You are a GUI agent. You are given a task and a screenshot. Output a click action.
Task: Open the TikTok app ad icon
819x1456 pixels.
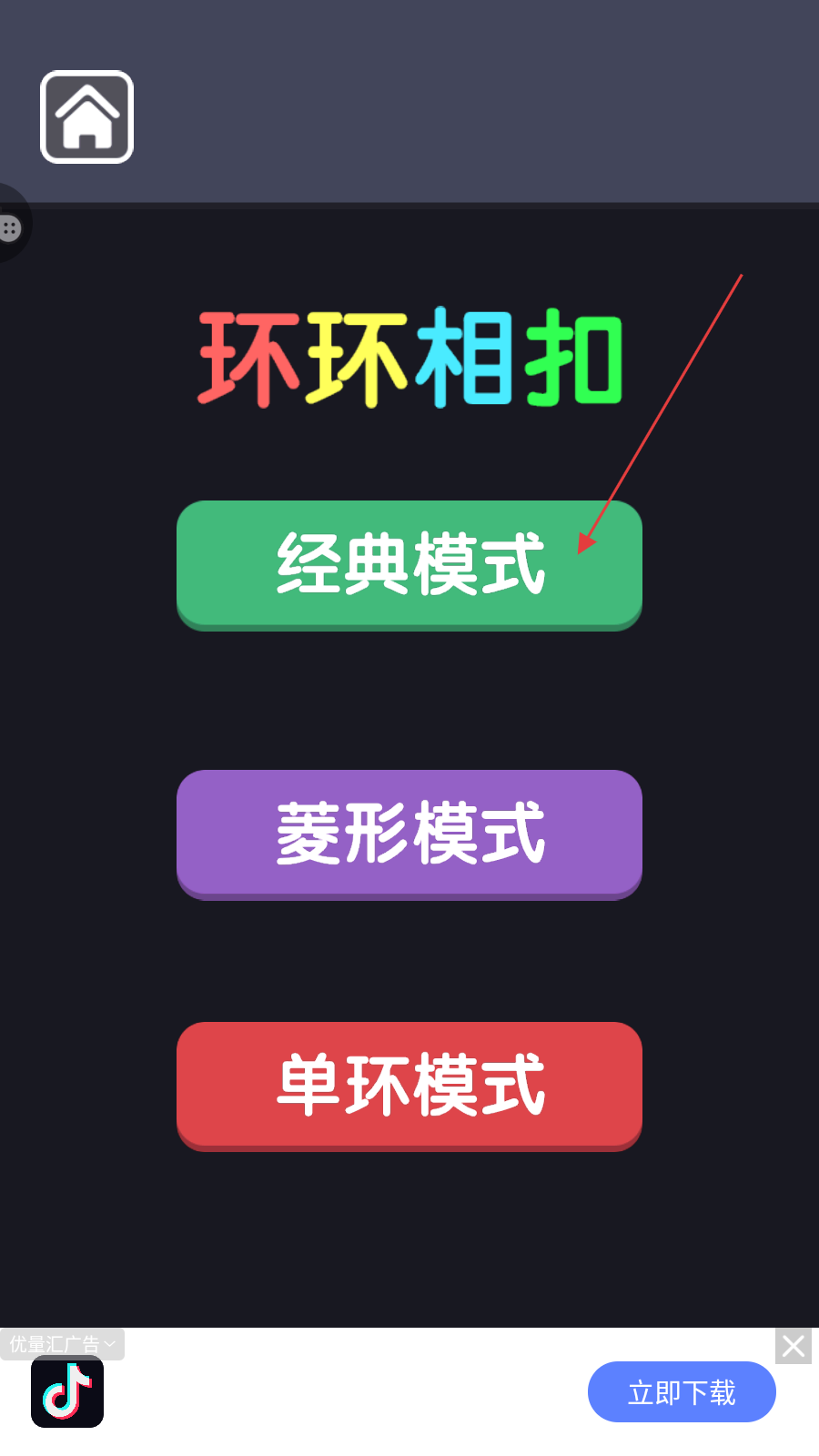click(x=67, y=1392)
